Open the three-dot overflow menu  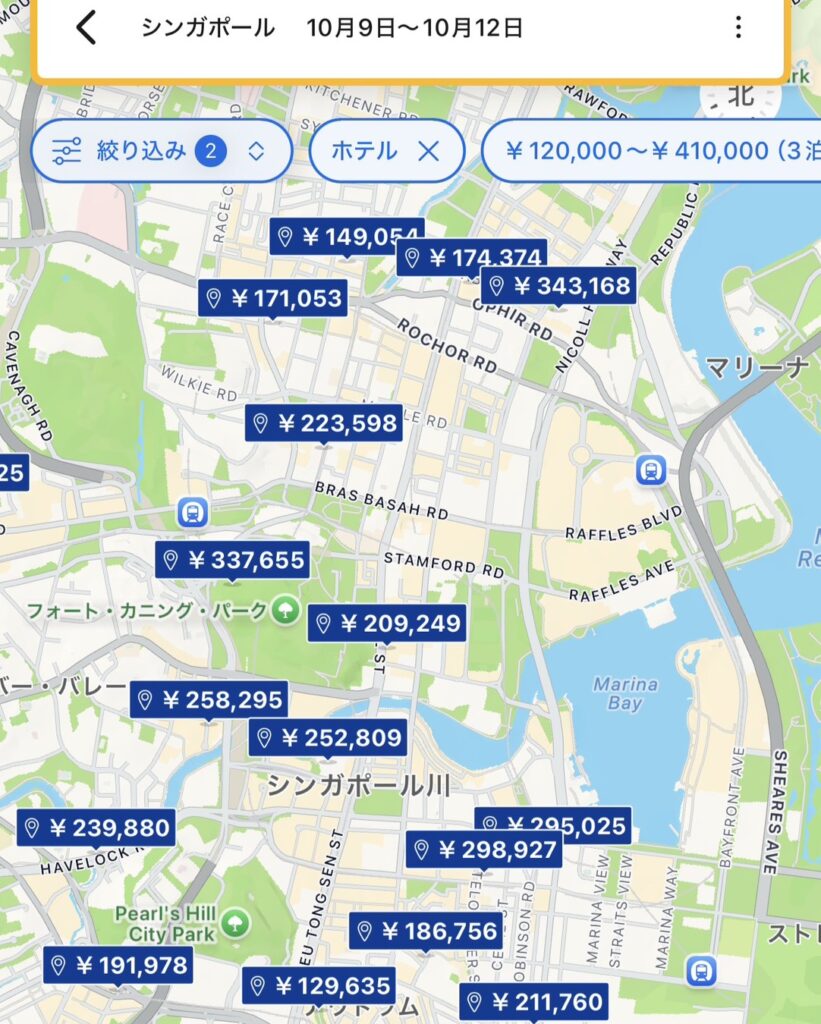pyautogui.click(x=738, y=28)
